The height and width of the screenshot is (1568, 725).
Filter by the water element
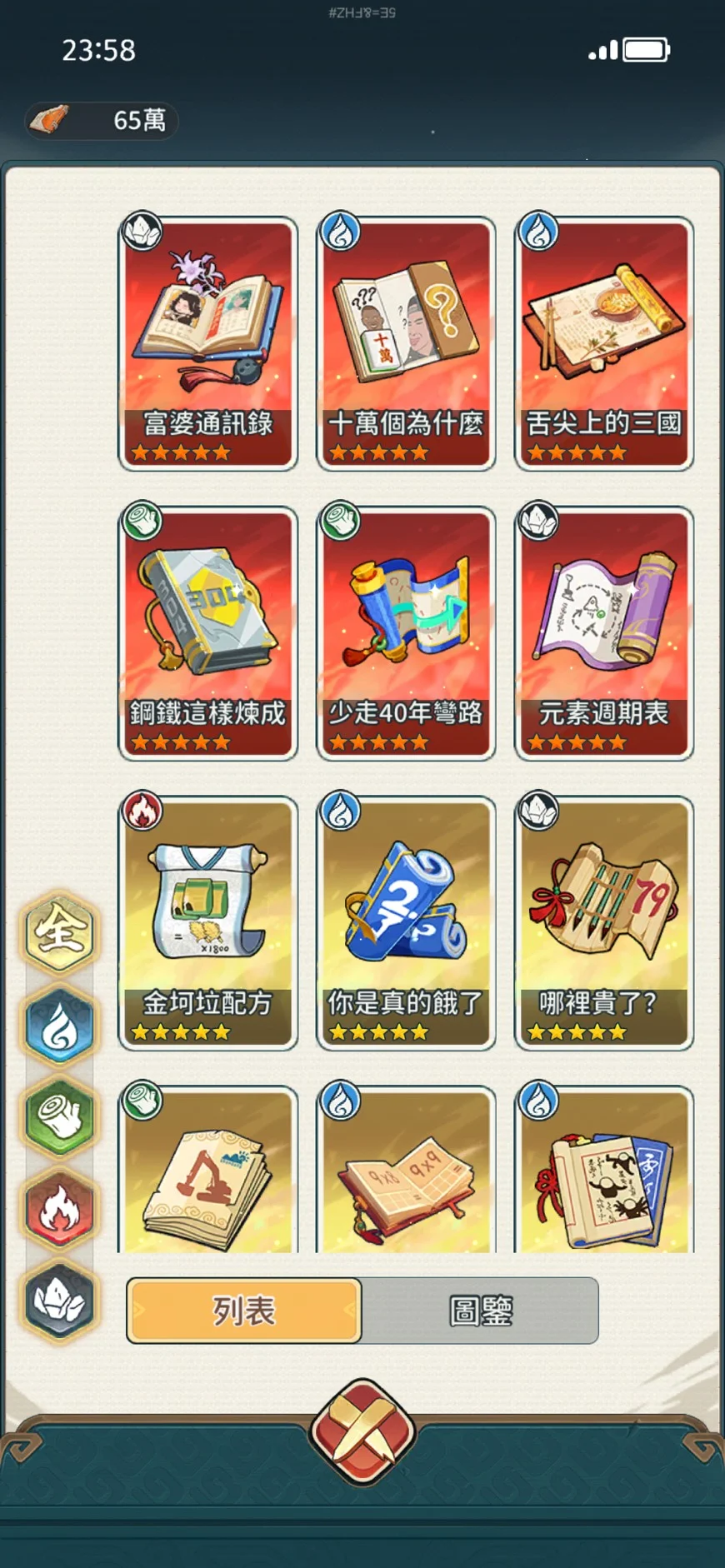click(x=60, y=1025)
